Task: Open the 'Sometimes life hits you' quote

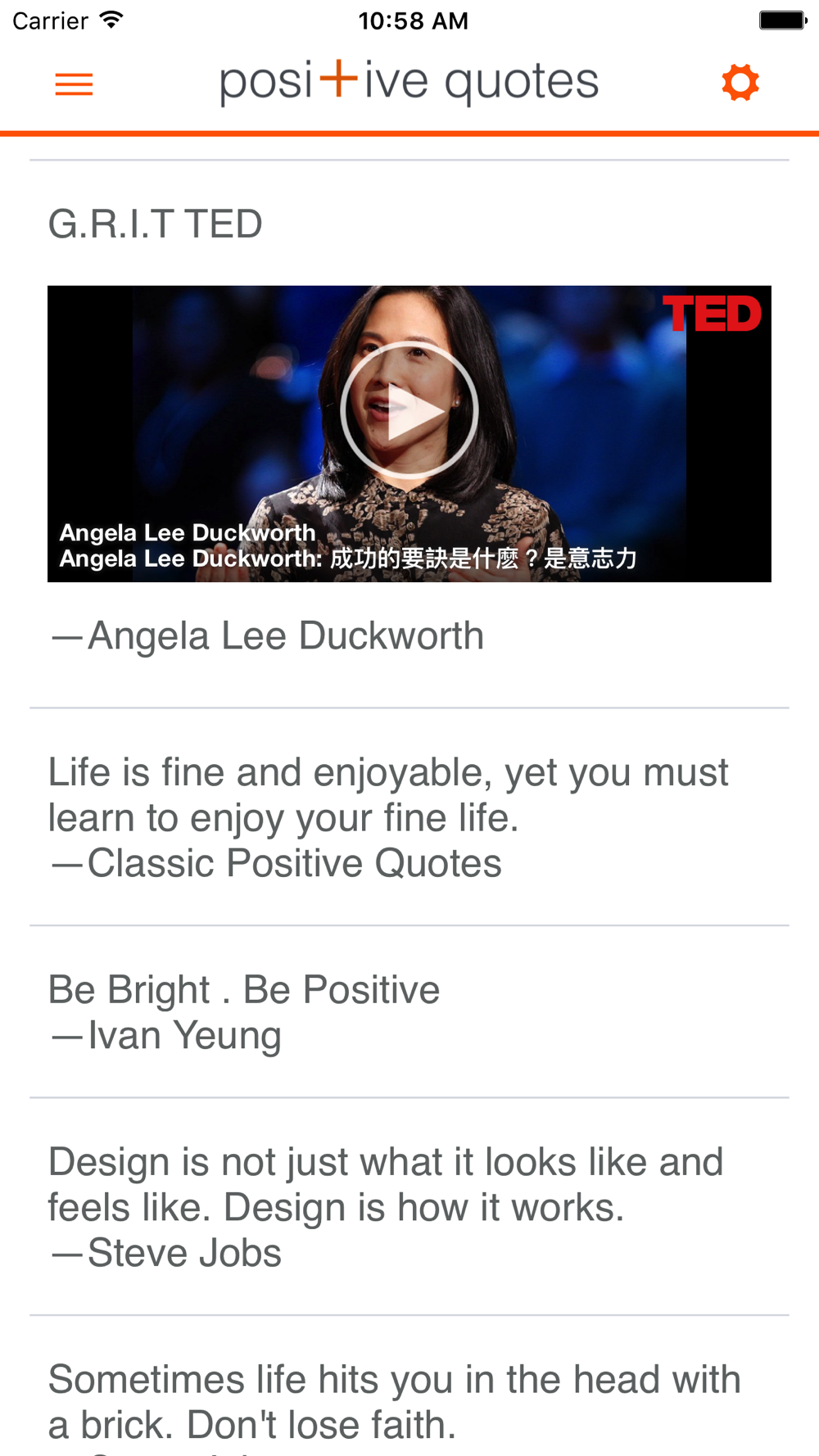Action: 409,1387
